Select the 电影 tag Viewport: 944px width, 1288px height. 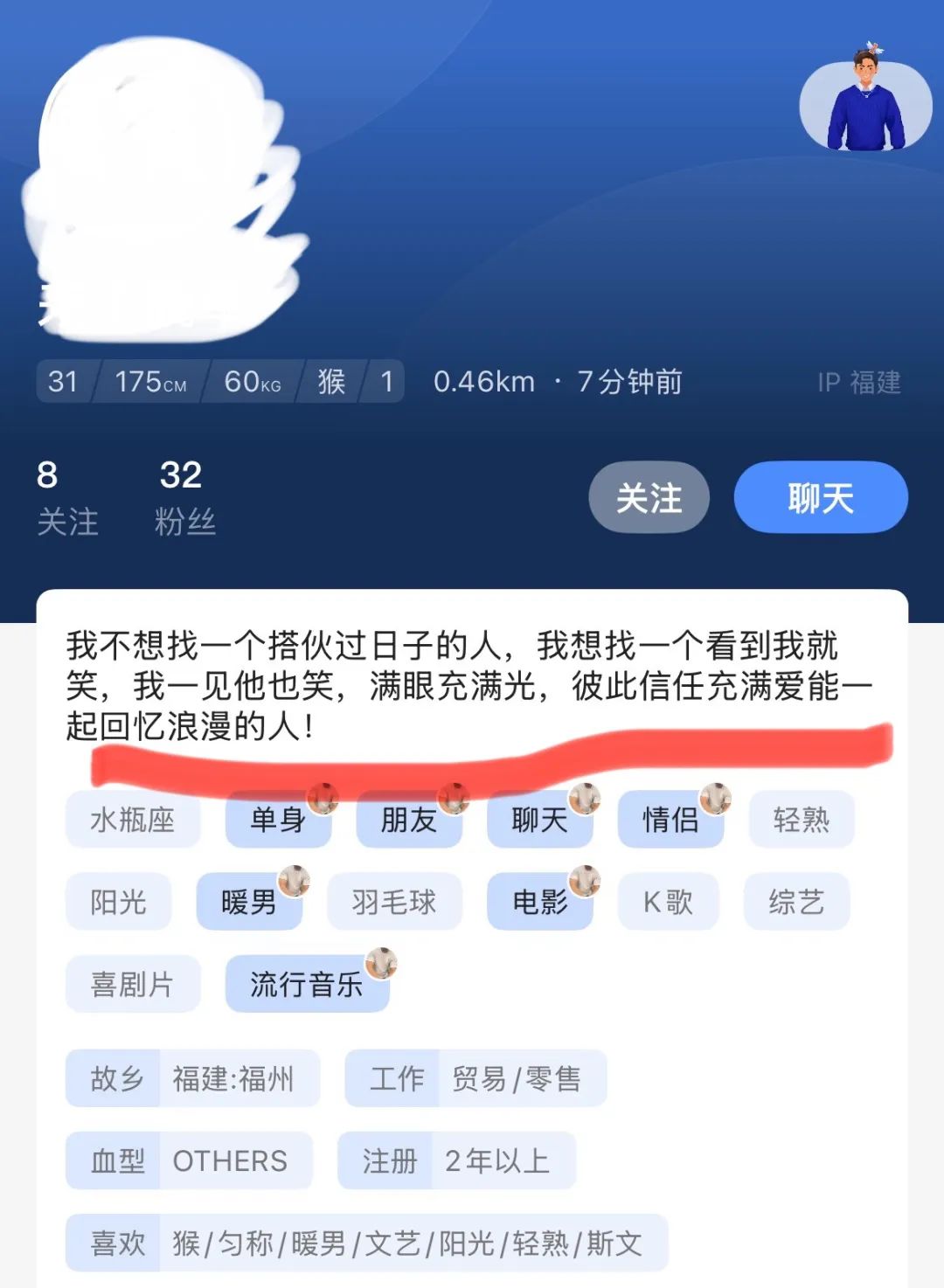click(x=539, y=902)
